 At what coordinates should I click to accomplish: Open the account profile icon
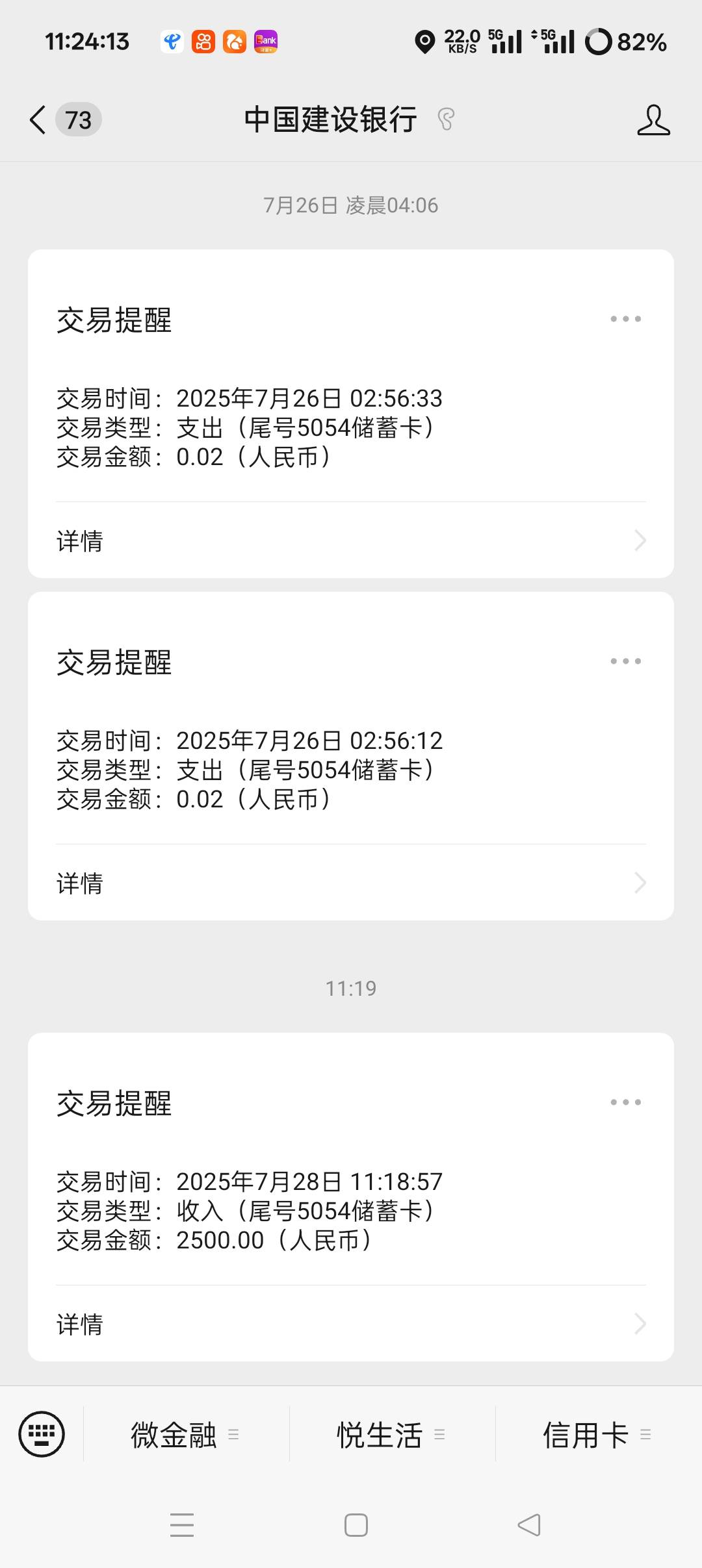point(653,120)
